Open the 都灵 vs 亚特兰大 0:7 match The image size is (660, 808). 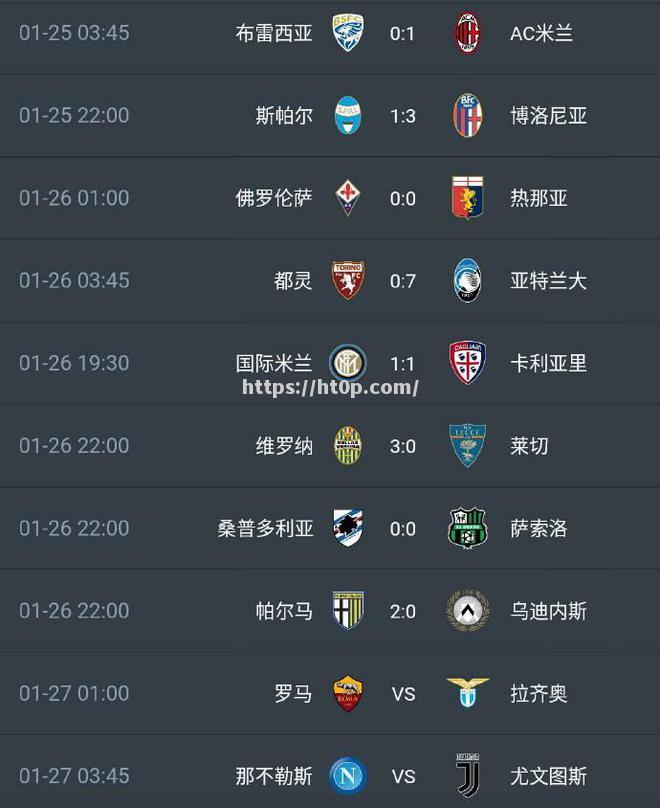tap(402, 281)
